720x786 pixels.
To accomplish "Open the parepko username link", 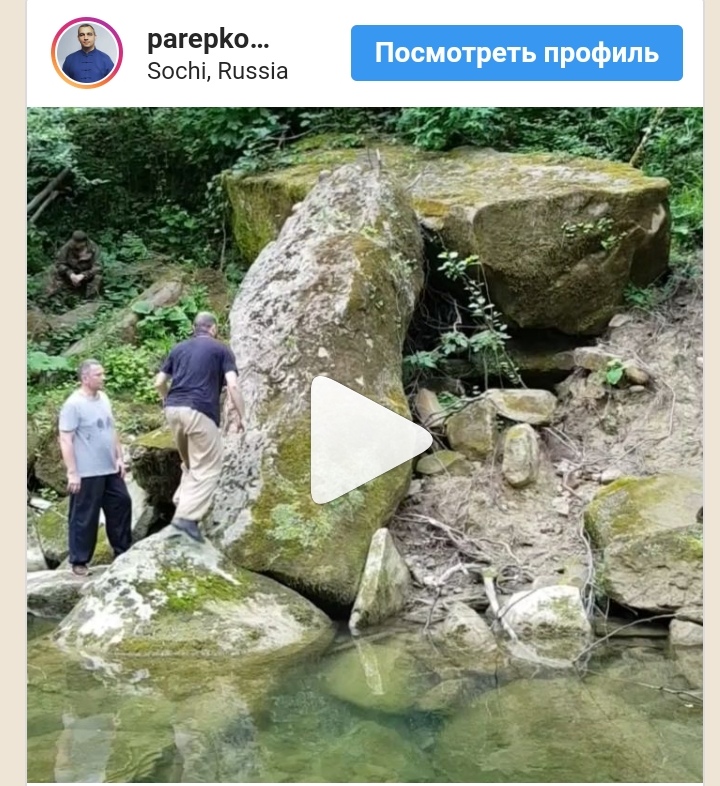I will [208, 39].
